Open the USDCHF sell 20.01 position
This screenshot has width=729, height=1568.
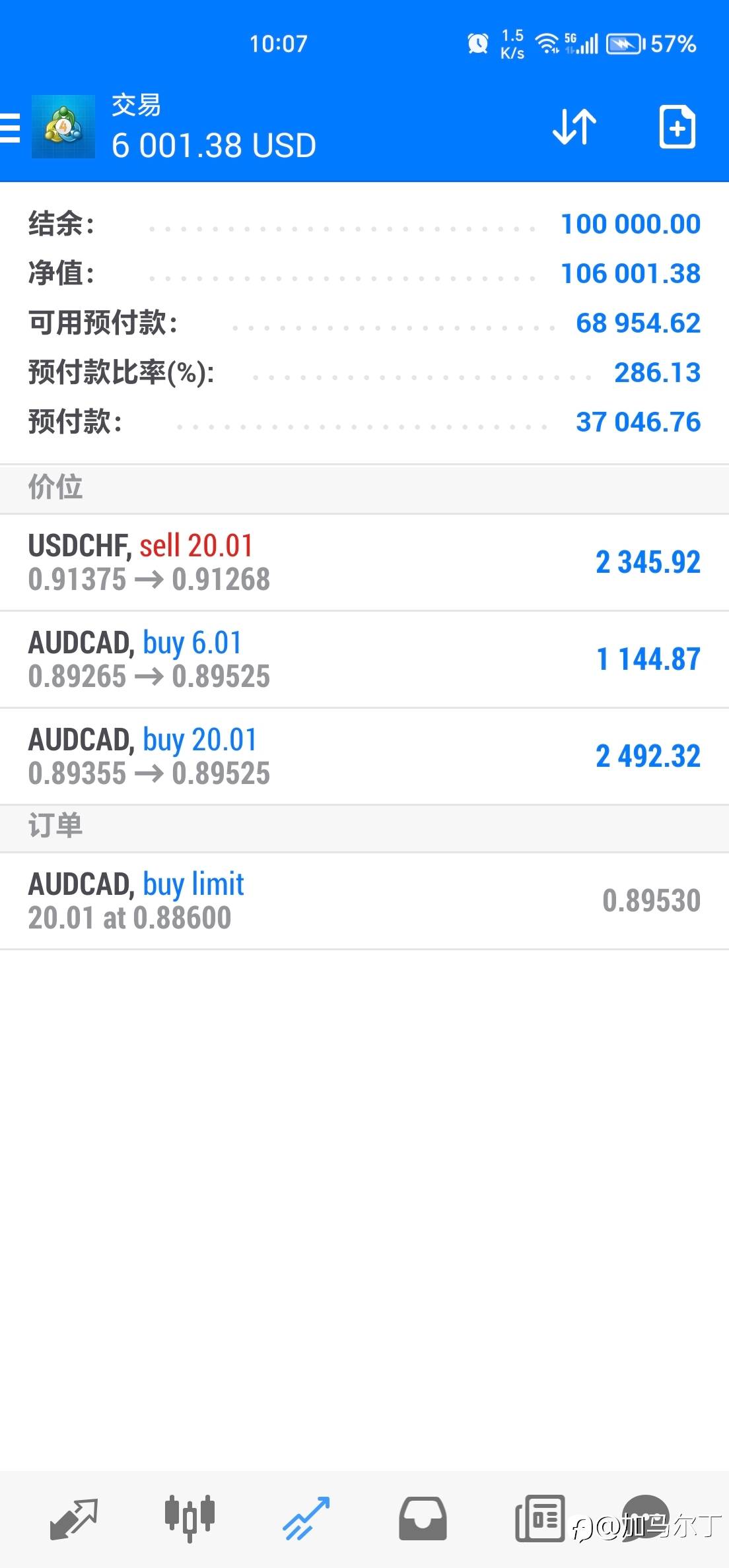click(364, 562)
